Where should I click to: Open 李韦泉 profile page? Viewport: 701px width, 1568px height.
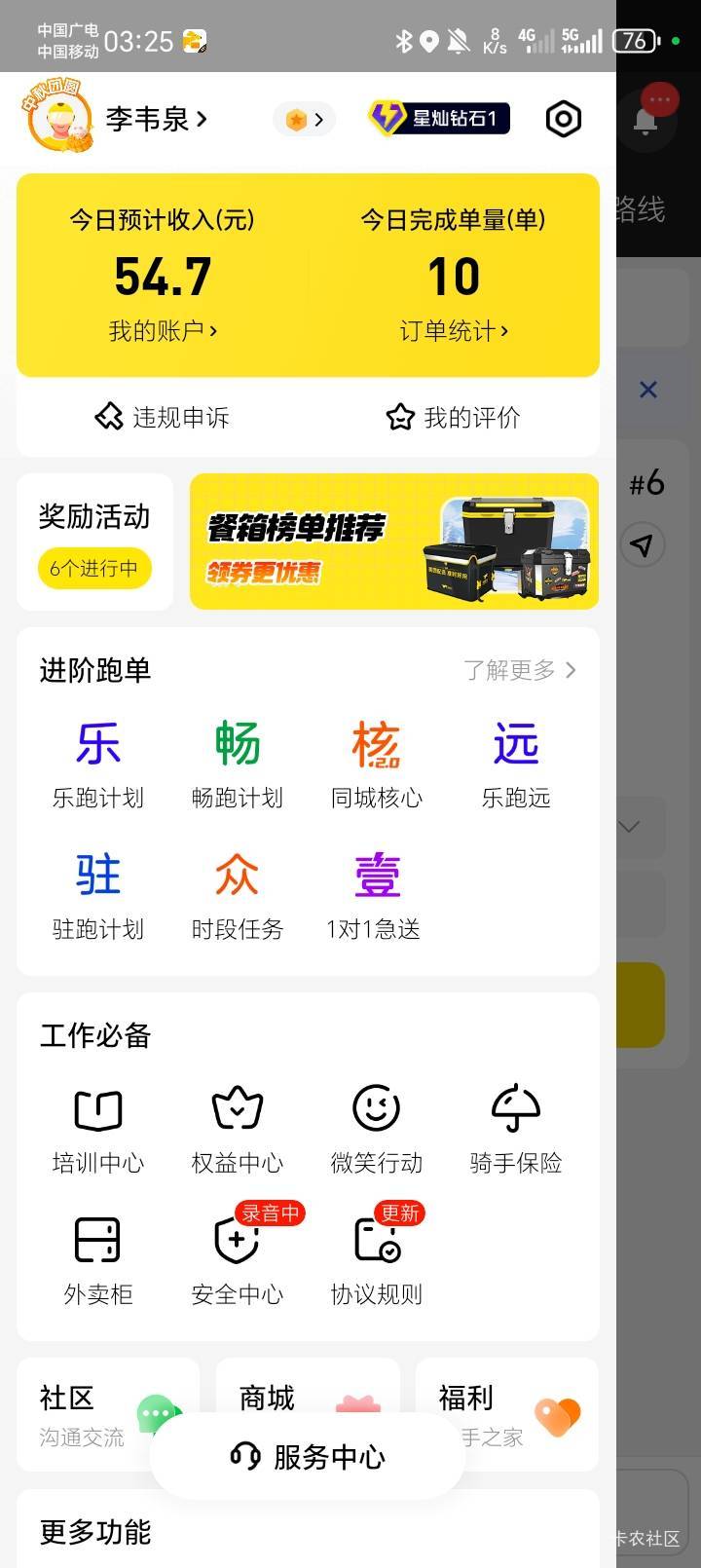point(154,120)
